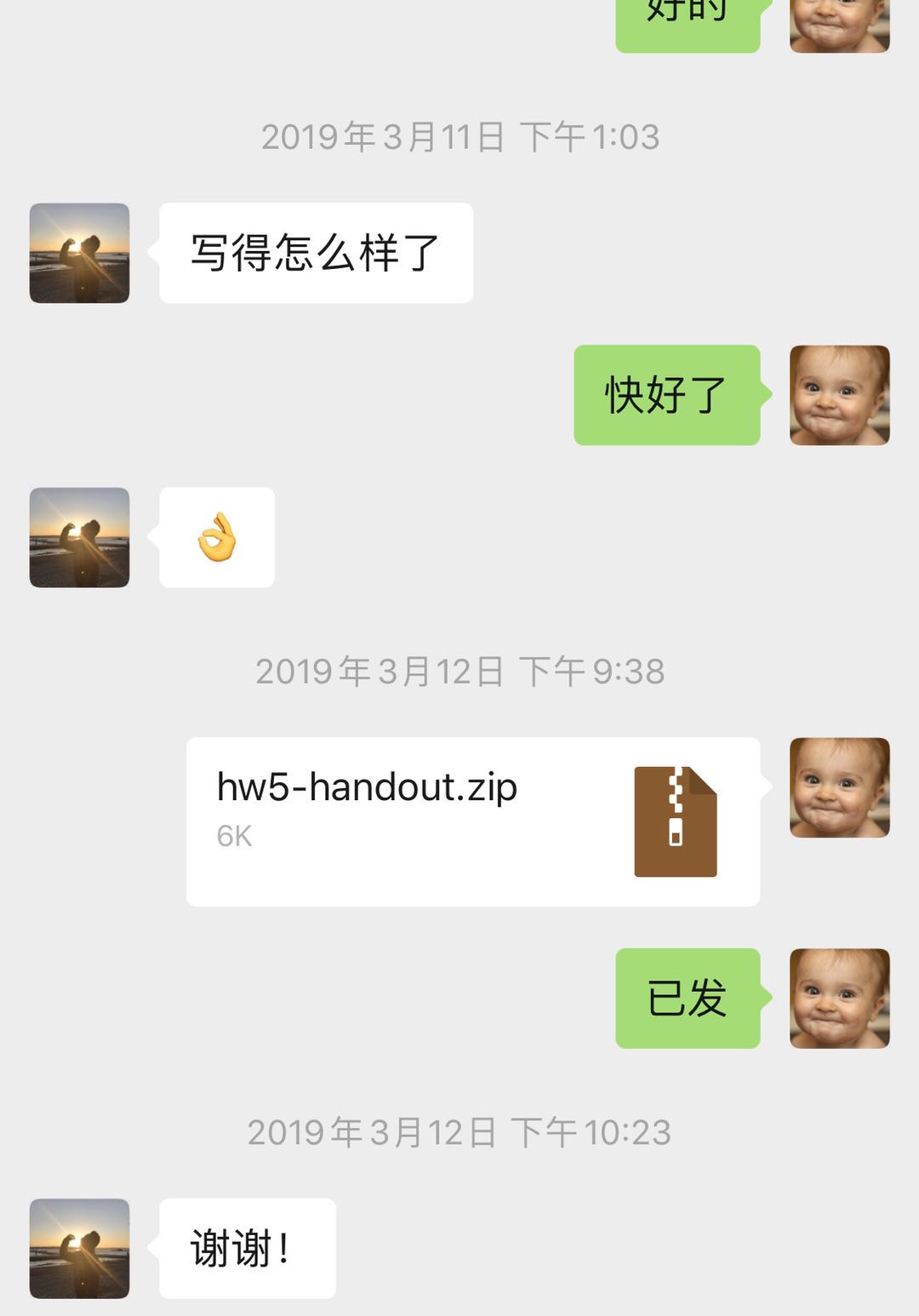Tap sender's avatar beside 写得怎么样了 message
919x1316 pixels.
tap(79, 253)
